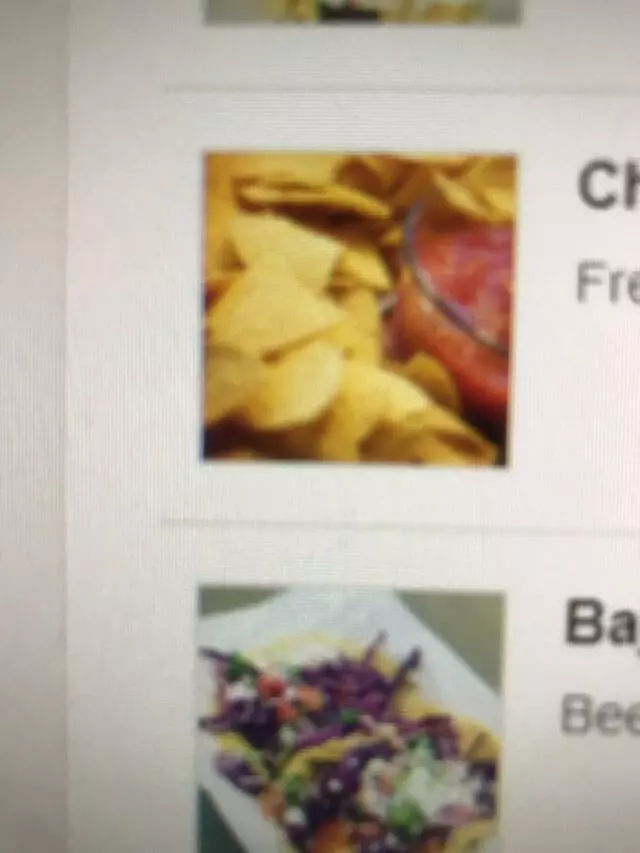Open the Baja tacos menu item
The image size is (640, 853).
click(x=350, y=722)
